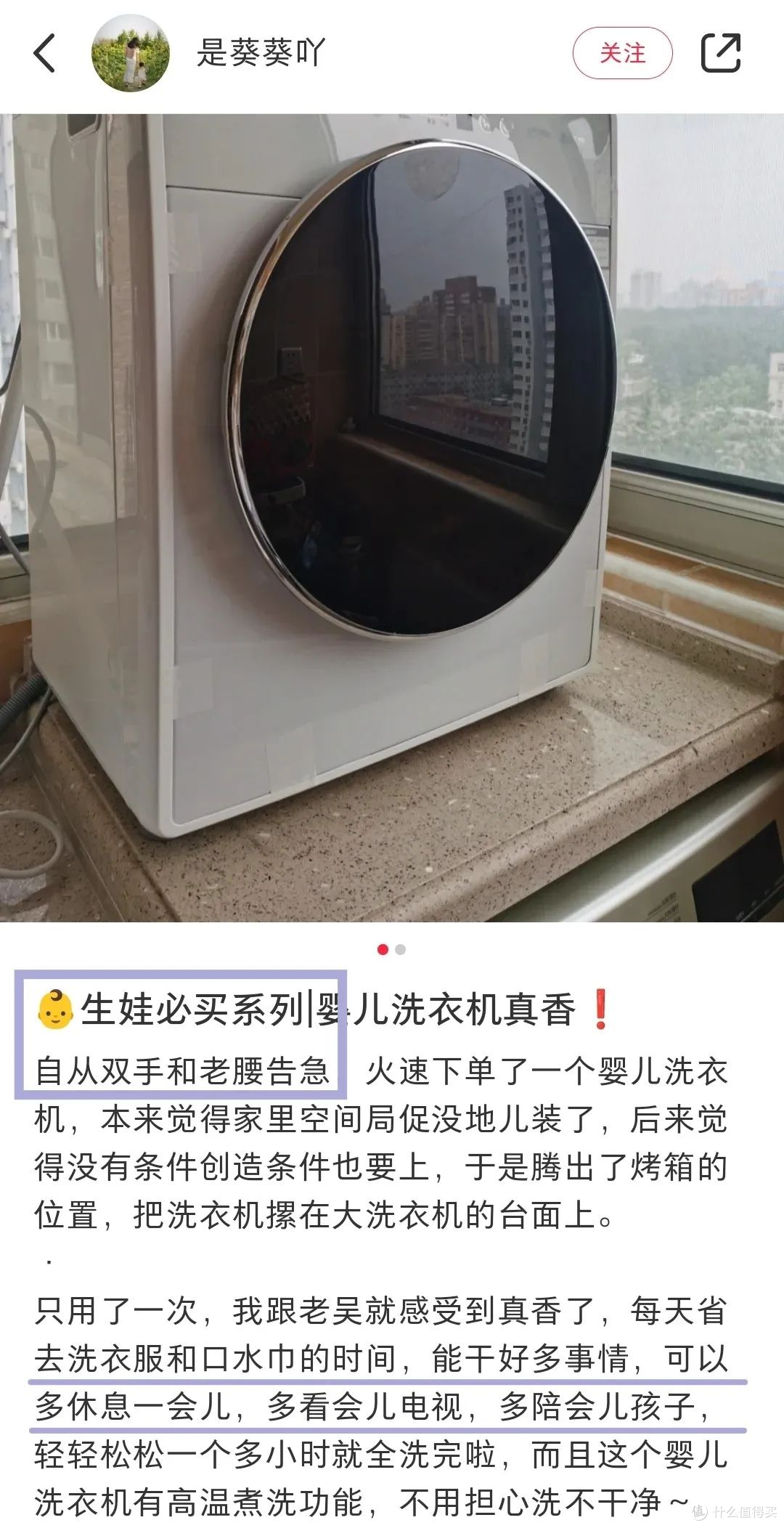784x1528 pixels.
Task: Tap the circular 值 badge in the watermark
Action: [x=699, y=1511]
